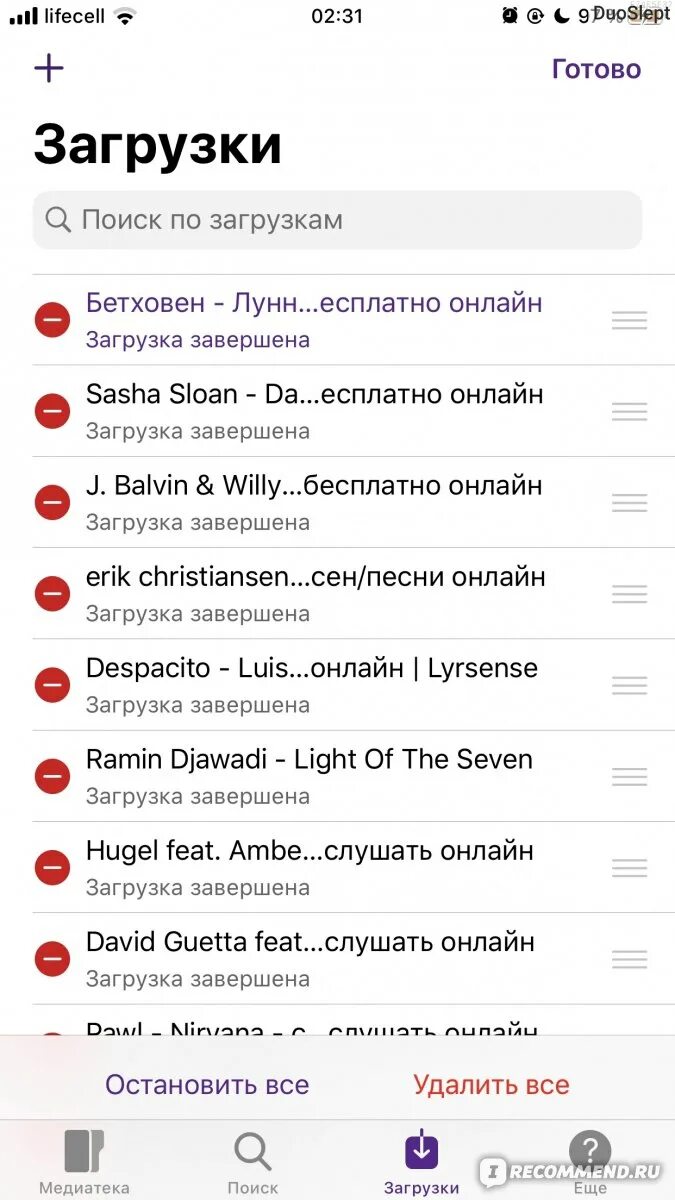Switch to the Поиск tab
675x1200 pixels.
click(x=253, y=1162)
